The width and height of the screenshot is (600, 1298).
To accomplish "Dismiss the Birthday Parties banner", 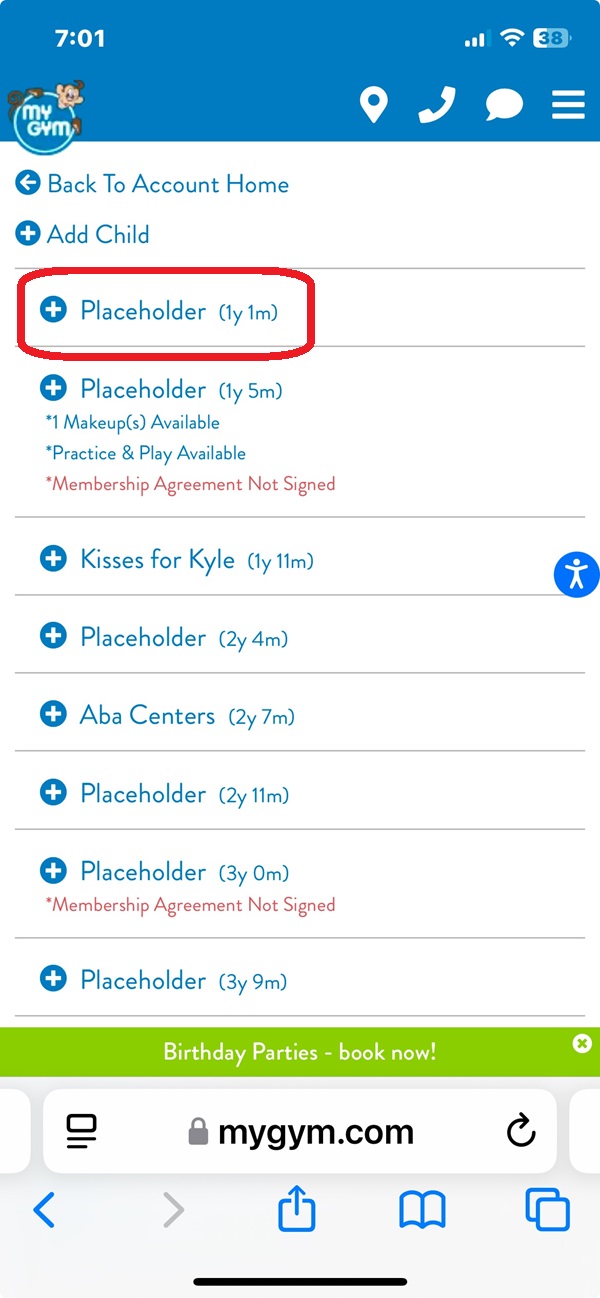I will pos(582,1043).
